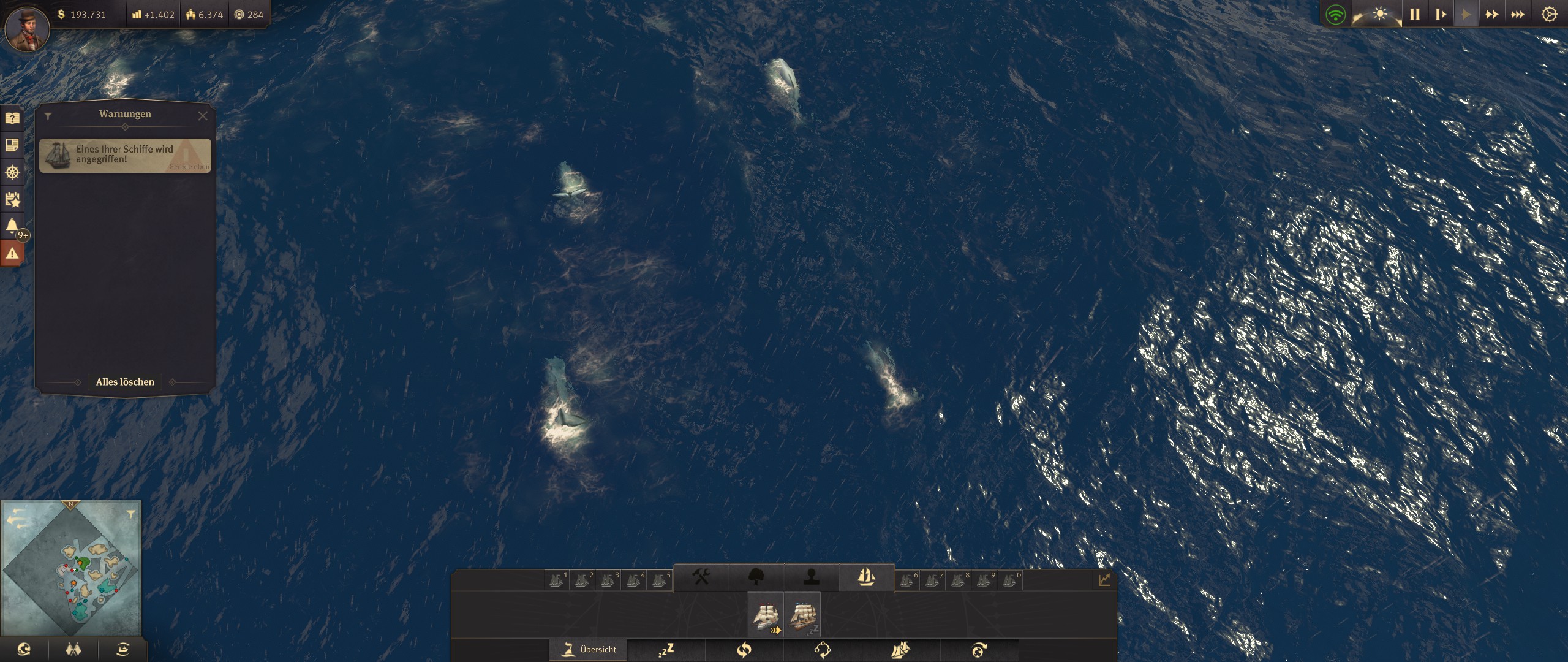This screenshot has height=662, width=1568.
Task: Tap Alles löschen to clear warnings
Action: click(x=125, y=382)
